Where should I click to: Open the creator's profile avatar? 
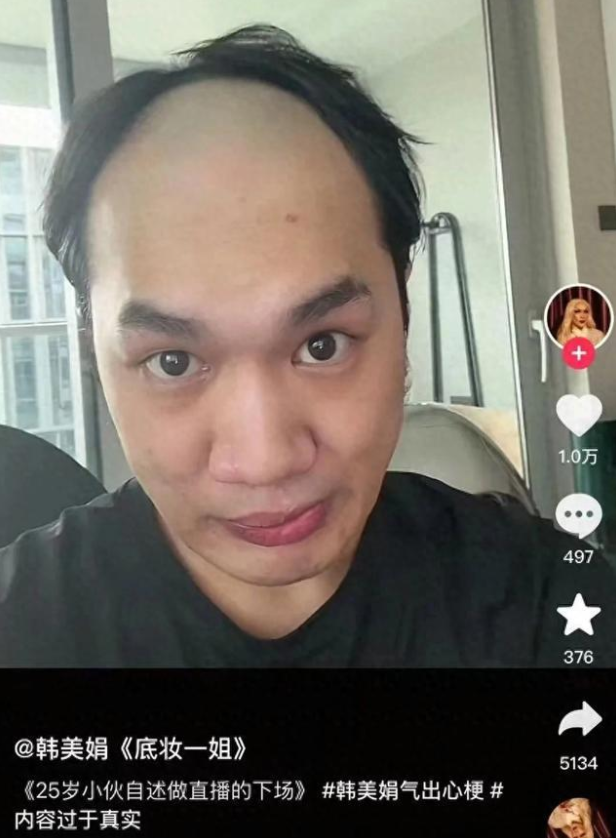click(x=578, y=316)
